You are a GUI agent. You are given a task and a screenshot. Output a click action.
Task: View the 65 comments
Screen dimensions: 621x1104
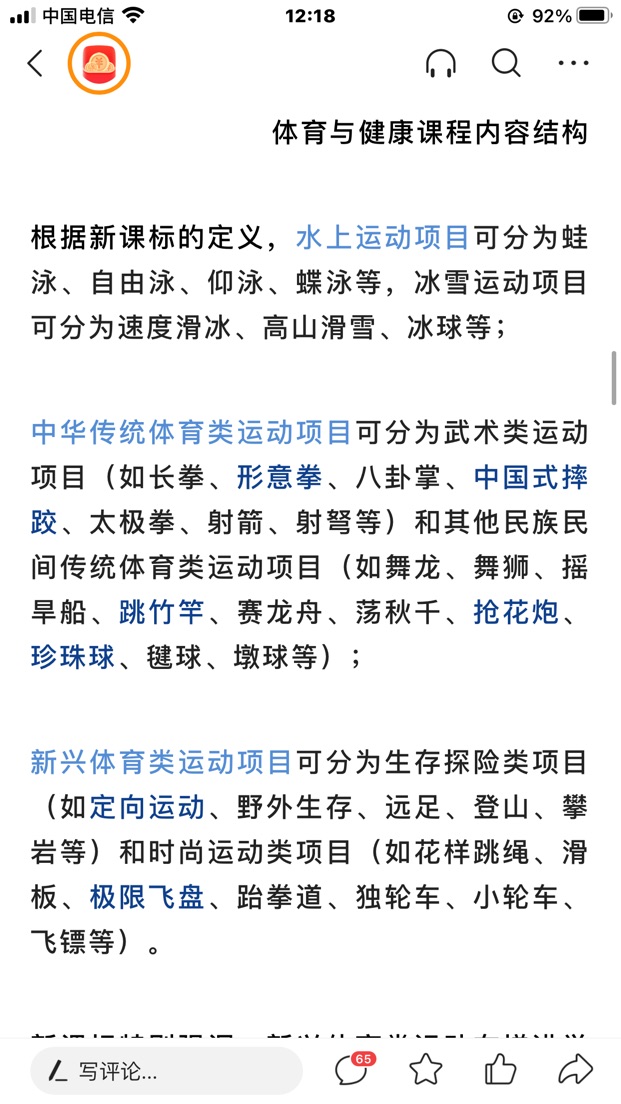click(x=353, y=1069)
